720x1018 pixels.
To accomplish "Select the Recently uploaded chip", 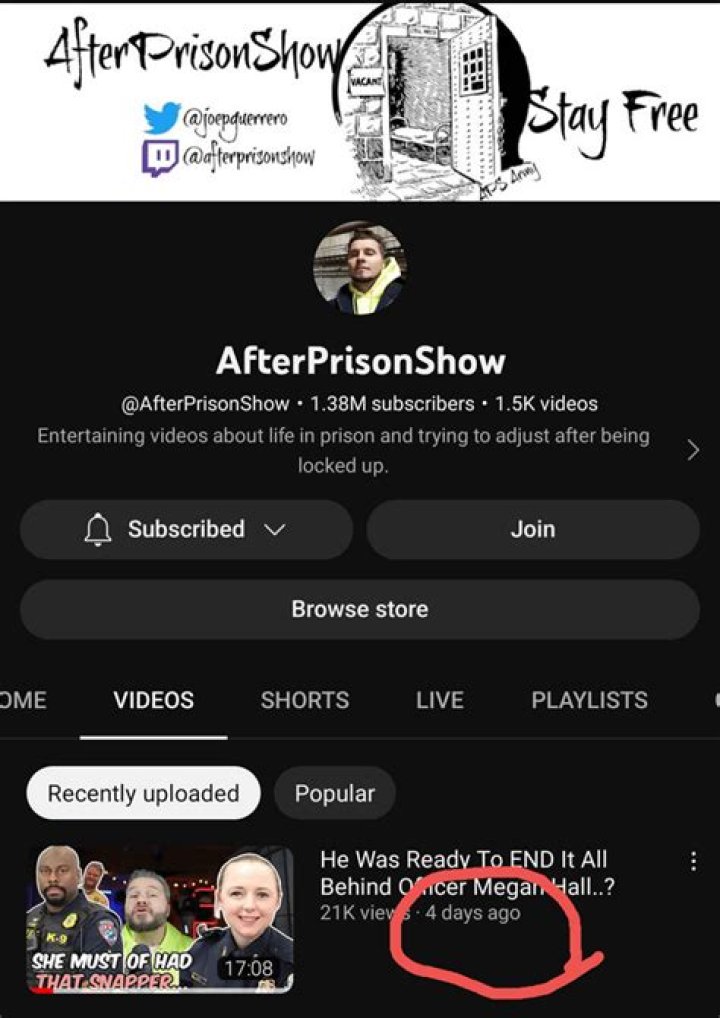I will pyautogui.click(x=143, y=794).
